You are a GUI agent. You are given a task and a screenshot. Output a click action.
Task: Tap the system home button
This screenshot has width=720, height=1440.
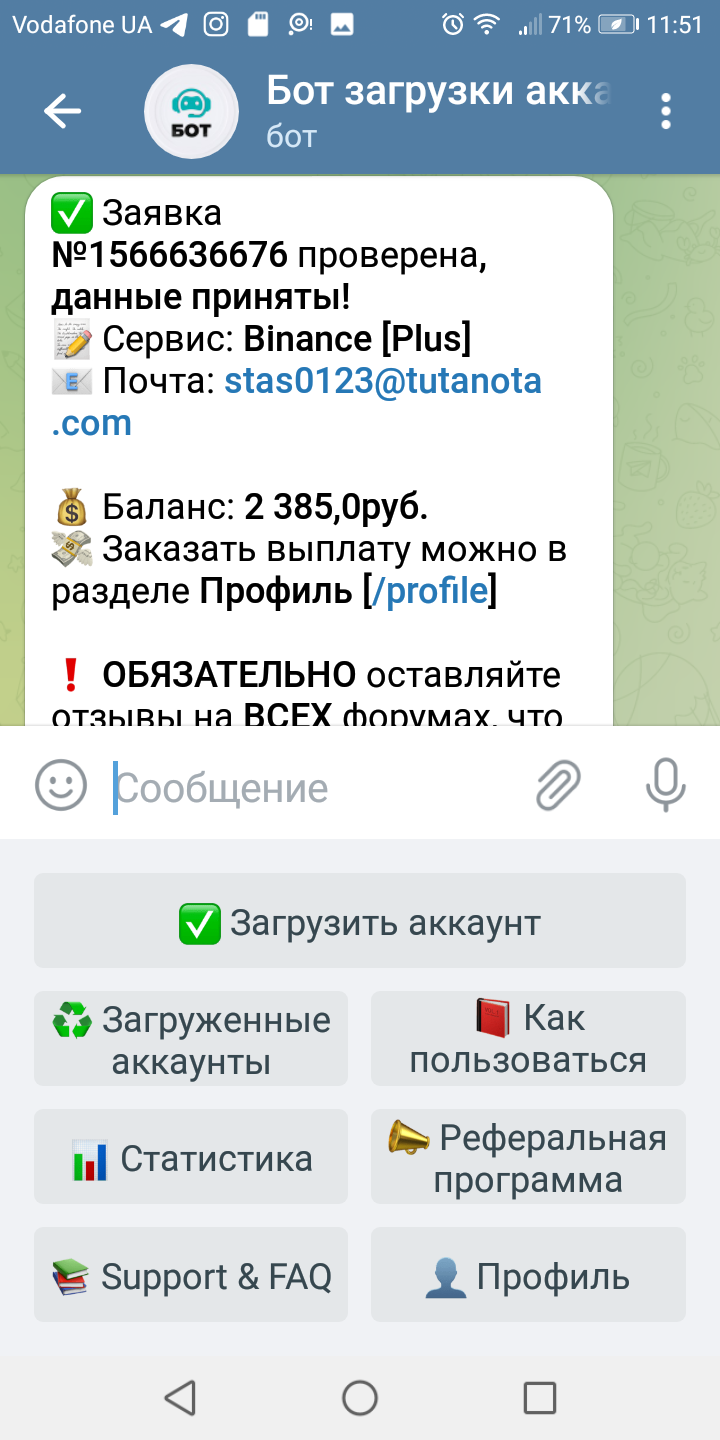(360, 1397)
